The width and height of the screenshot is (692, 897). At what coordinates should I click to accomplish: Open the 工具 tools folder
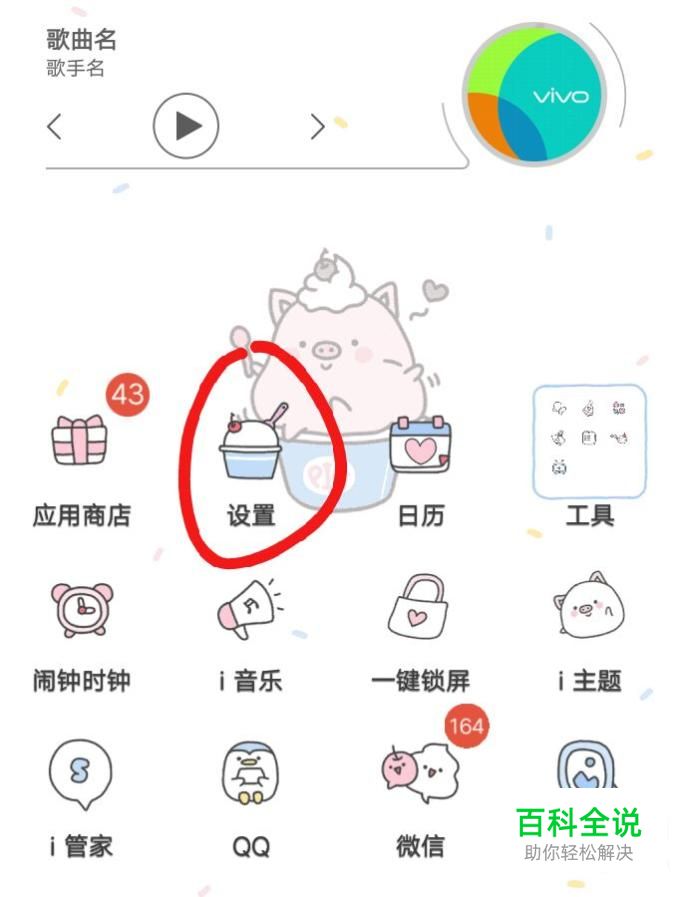click(x=589, y=442)
